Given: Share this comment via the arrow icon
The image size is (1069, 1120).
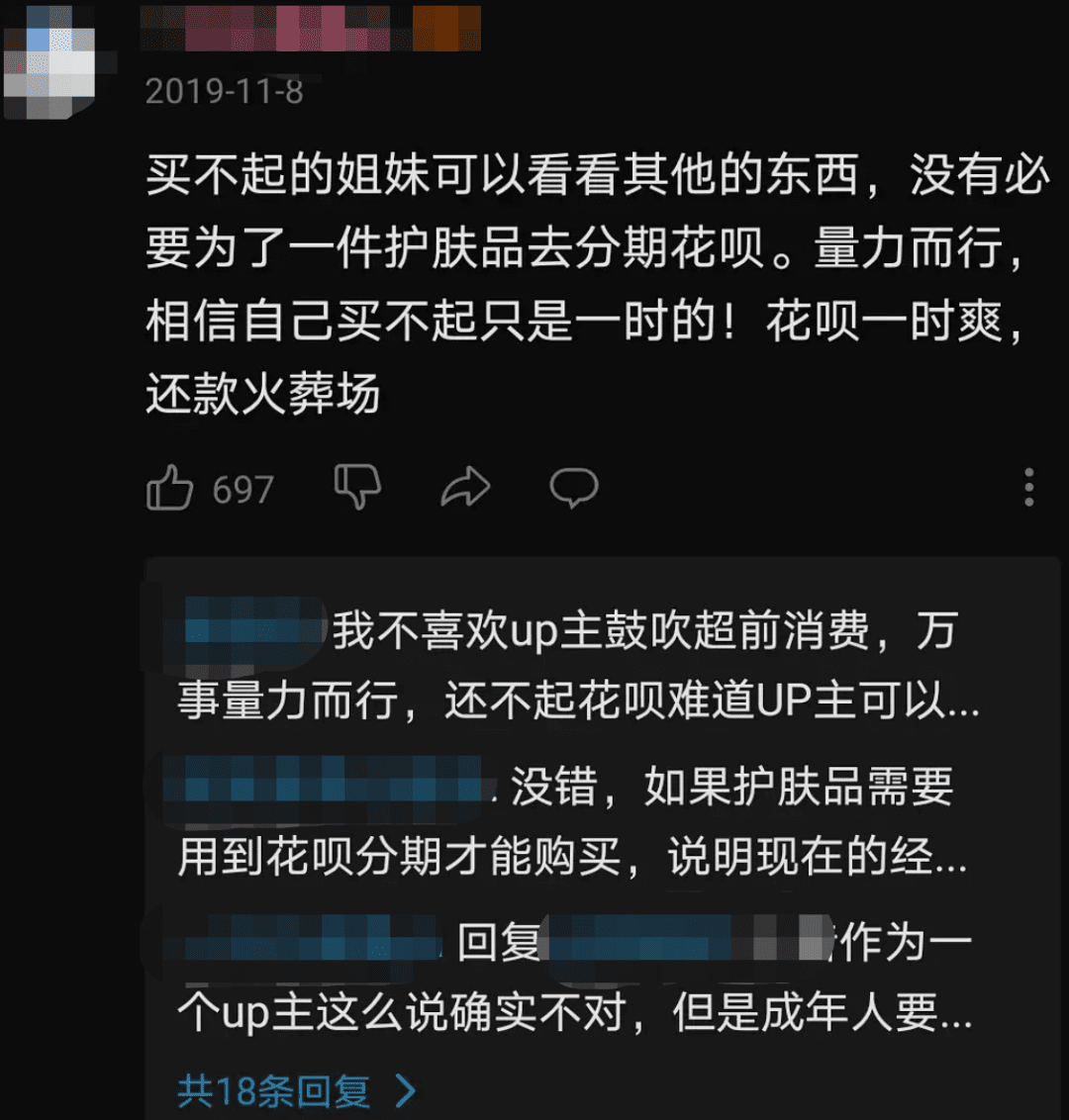Looking at the screenshot, I should tap(465, 488).
